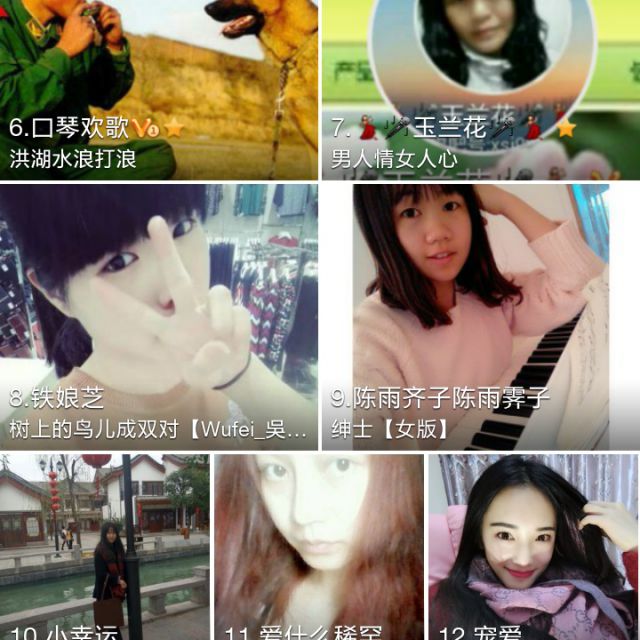Viewport: 640px width, 640px height.
Task: Open tile 7 玉兰花 男人情女人心
Action: click(481, 90)
